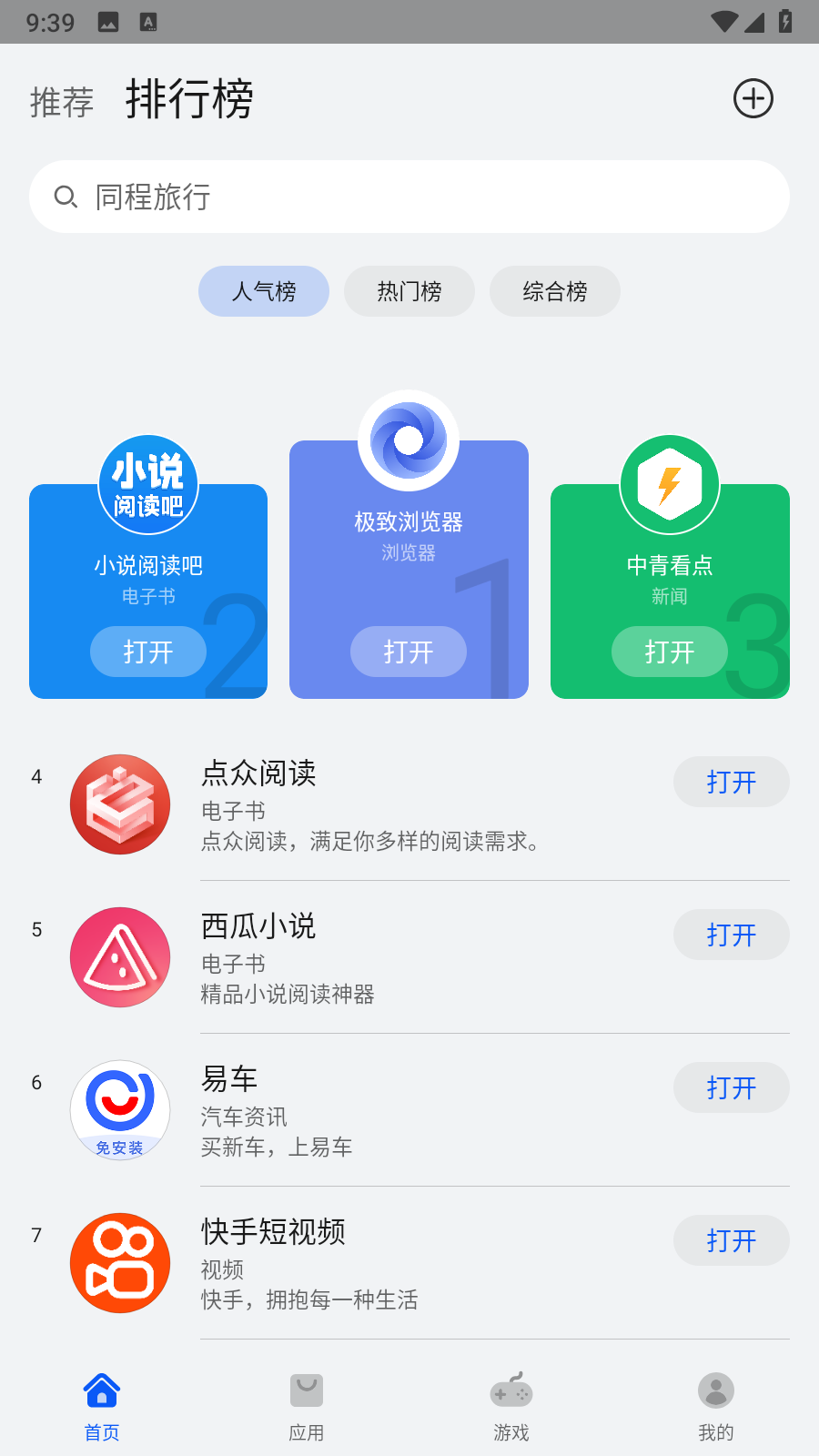Switch to the 热门榜 filter
This screenshot has width=819, height=1456.
click(409, 291)
